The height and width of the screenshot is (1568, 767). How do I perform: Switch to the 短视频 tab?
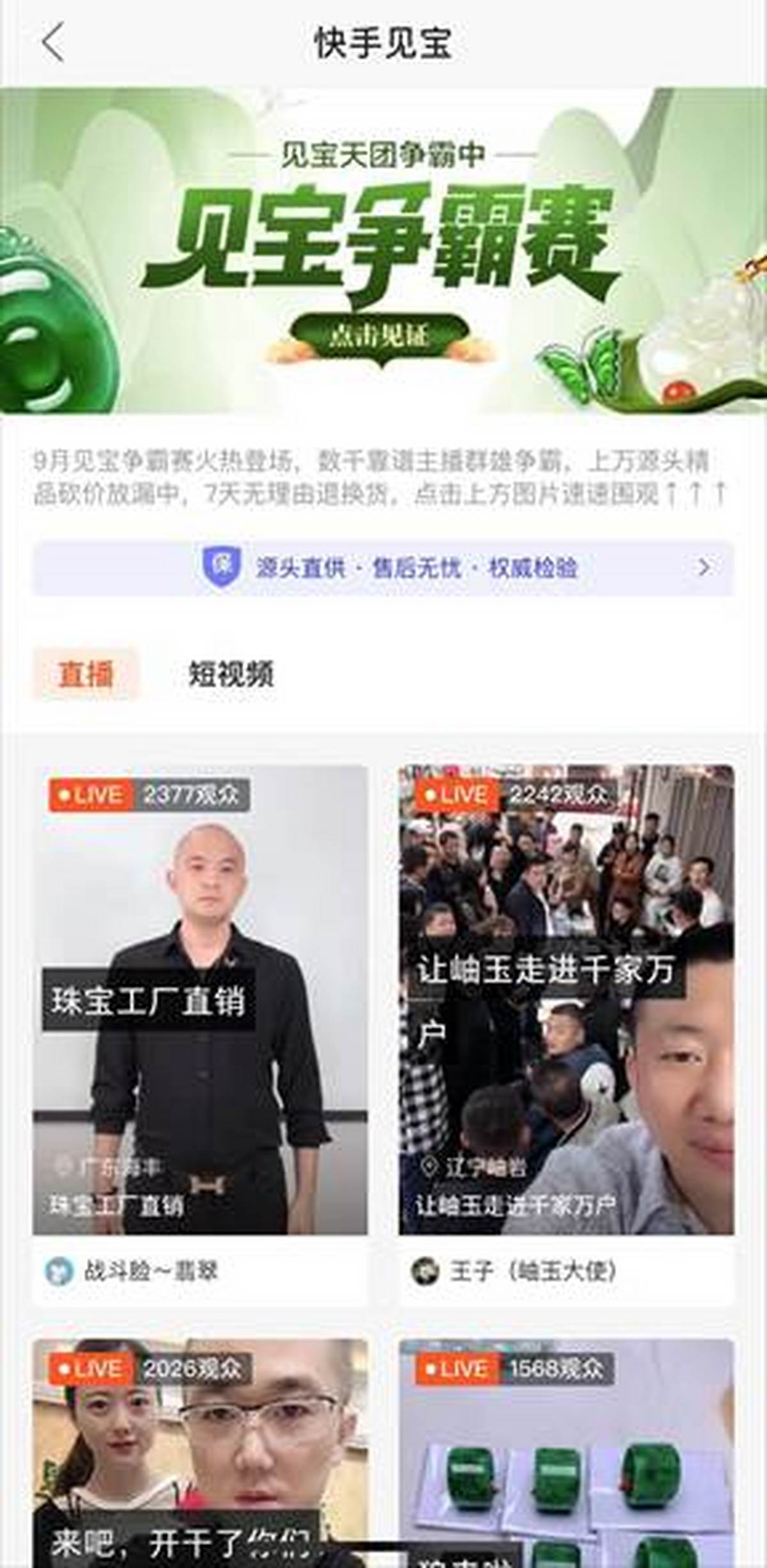231,674
